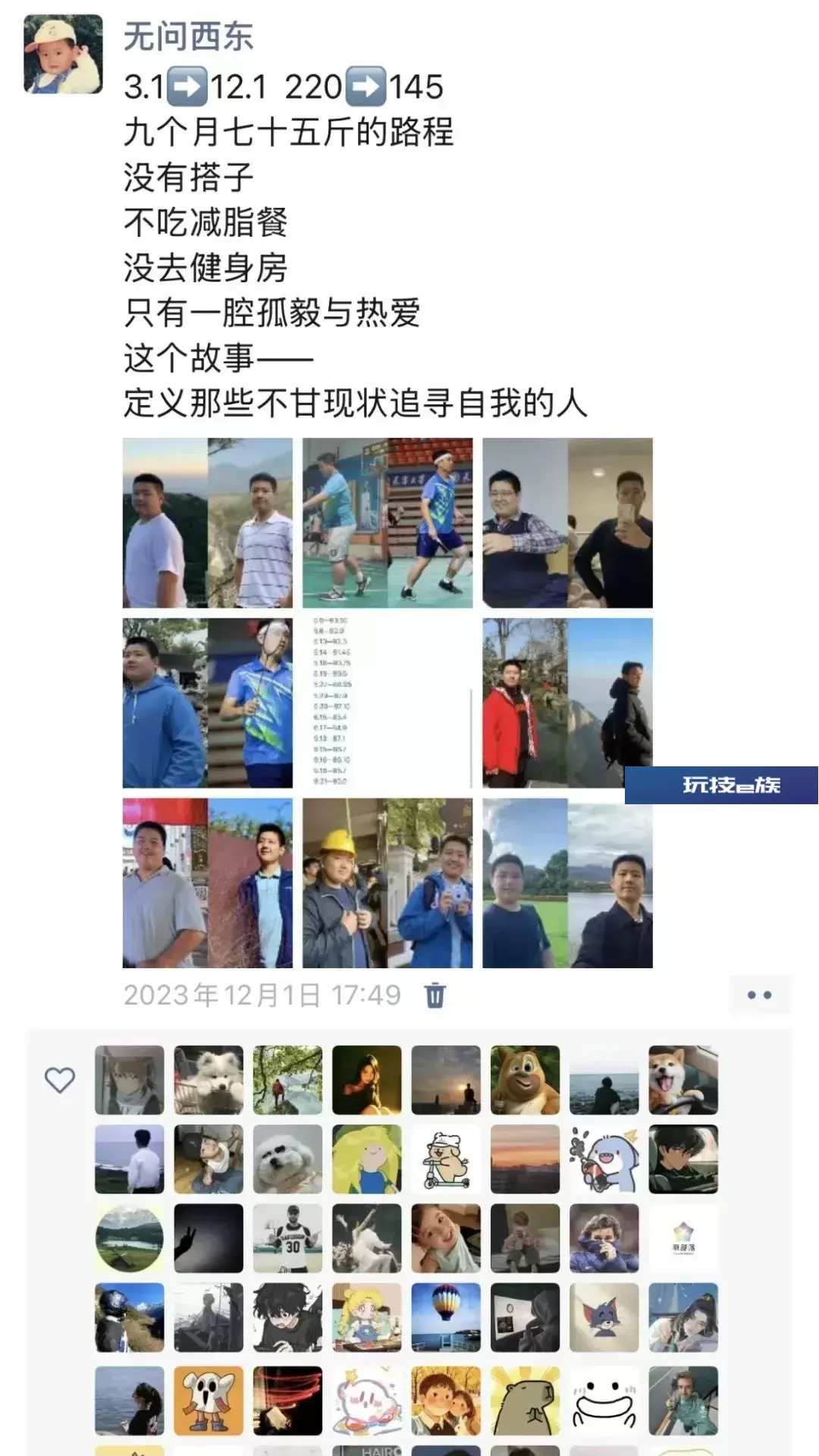Open the Tom cat avatar liker's profile
This screenshot has height=1456, width=819.
[604, 1317]
